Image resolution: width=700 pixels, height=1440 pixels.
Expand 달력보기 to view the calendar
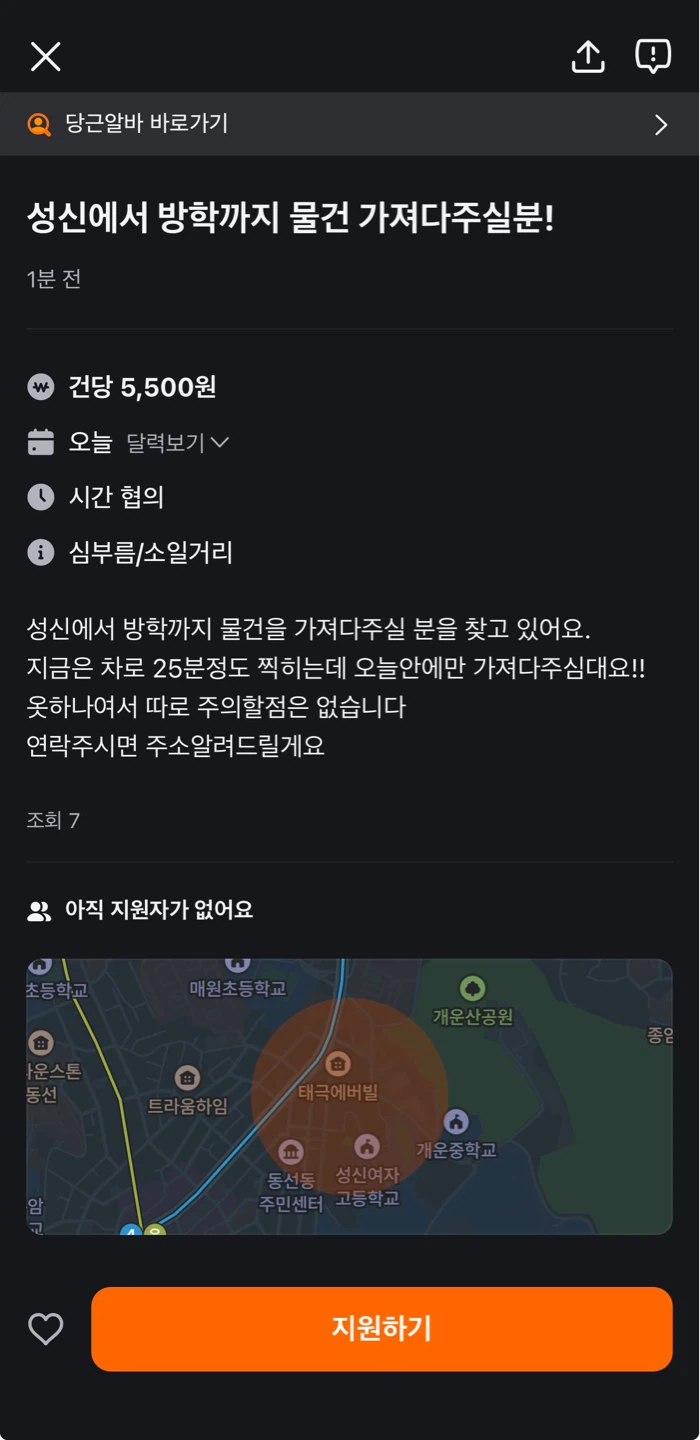(177, 442)
